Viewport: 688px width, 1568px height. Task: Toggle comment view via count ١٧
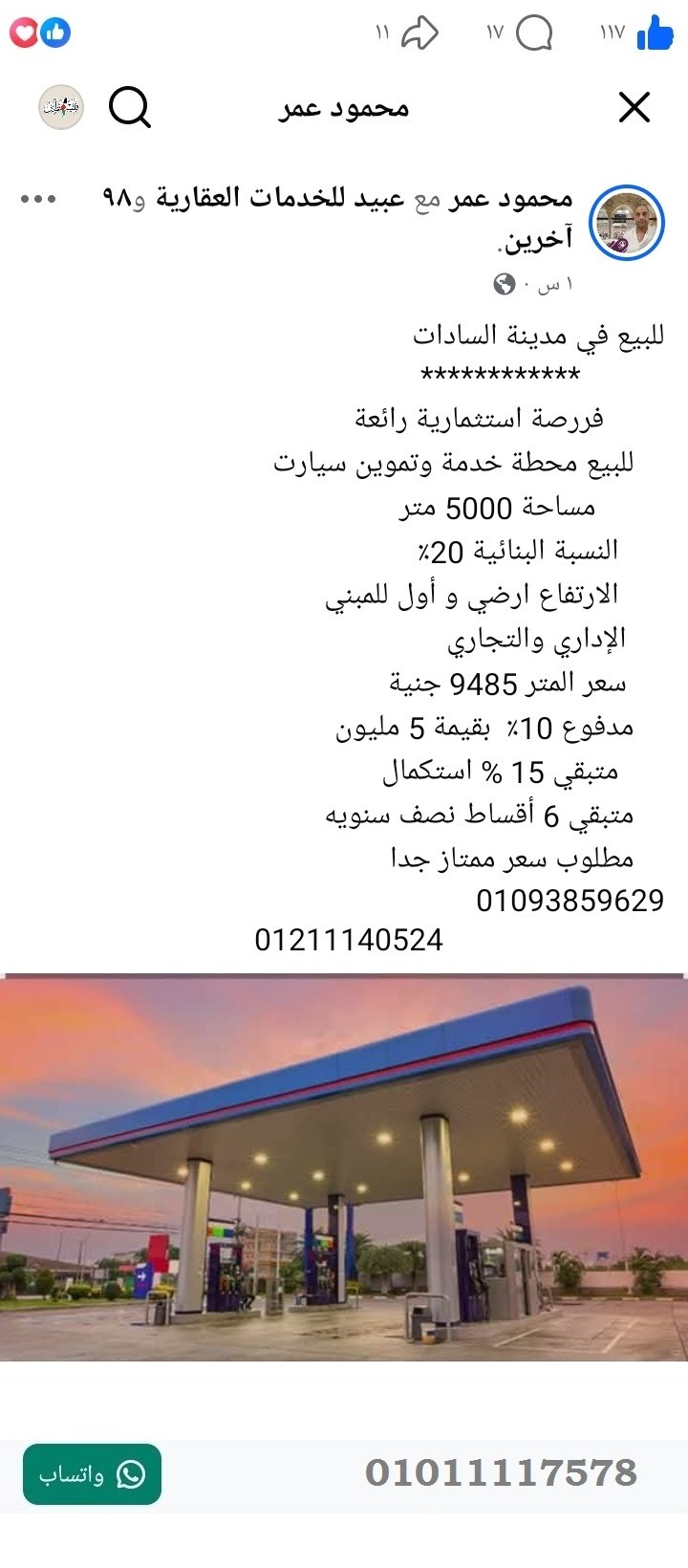(x=493, y=32)
